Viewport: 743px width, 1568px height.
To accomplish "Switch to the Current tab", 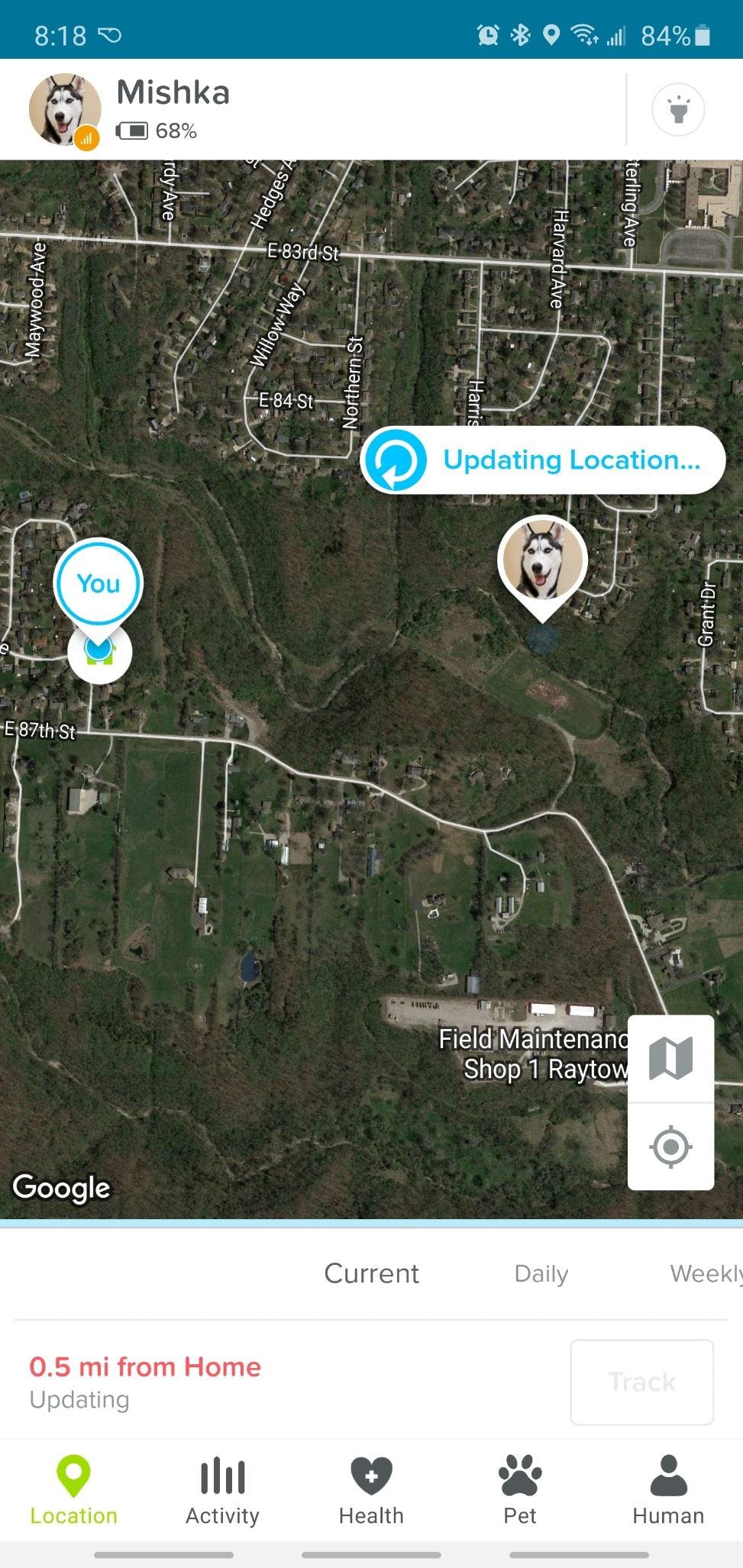I will pyautogui.click(x=371, y=1273).
